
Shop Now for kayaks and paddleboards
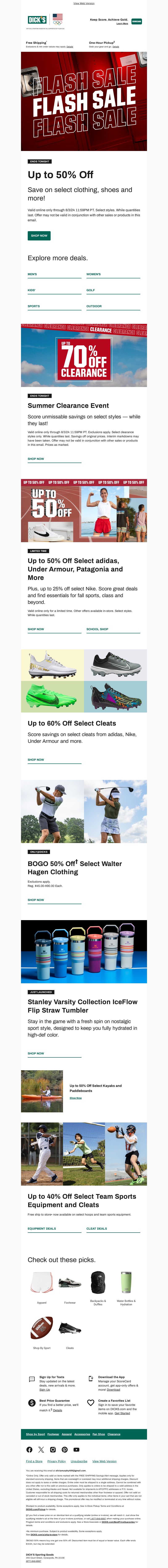coord(76,1098)
